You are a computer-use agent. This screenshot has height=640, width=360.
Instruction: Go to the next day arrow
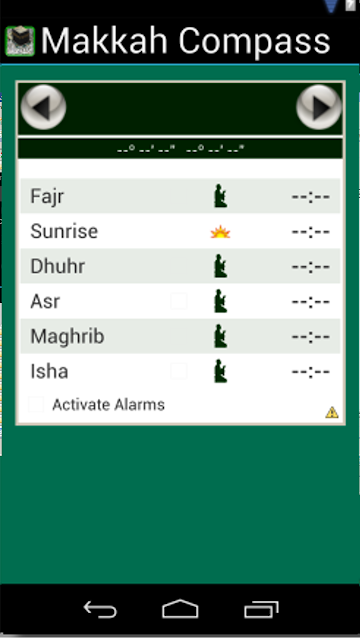click(319, 107)
